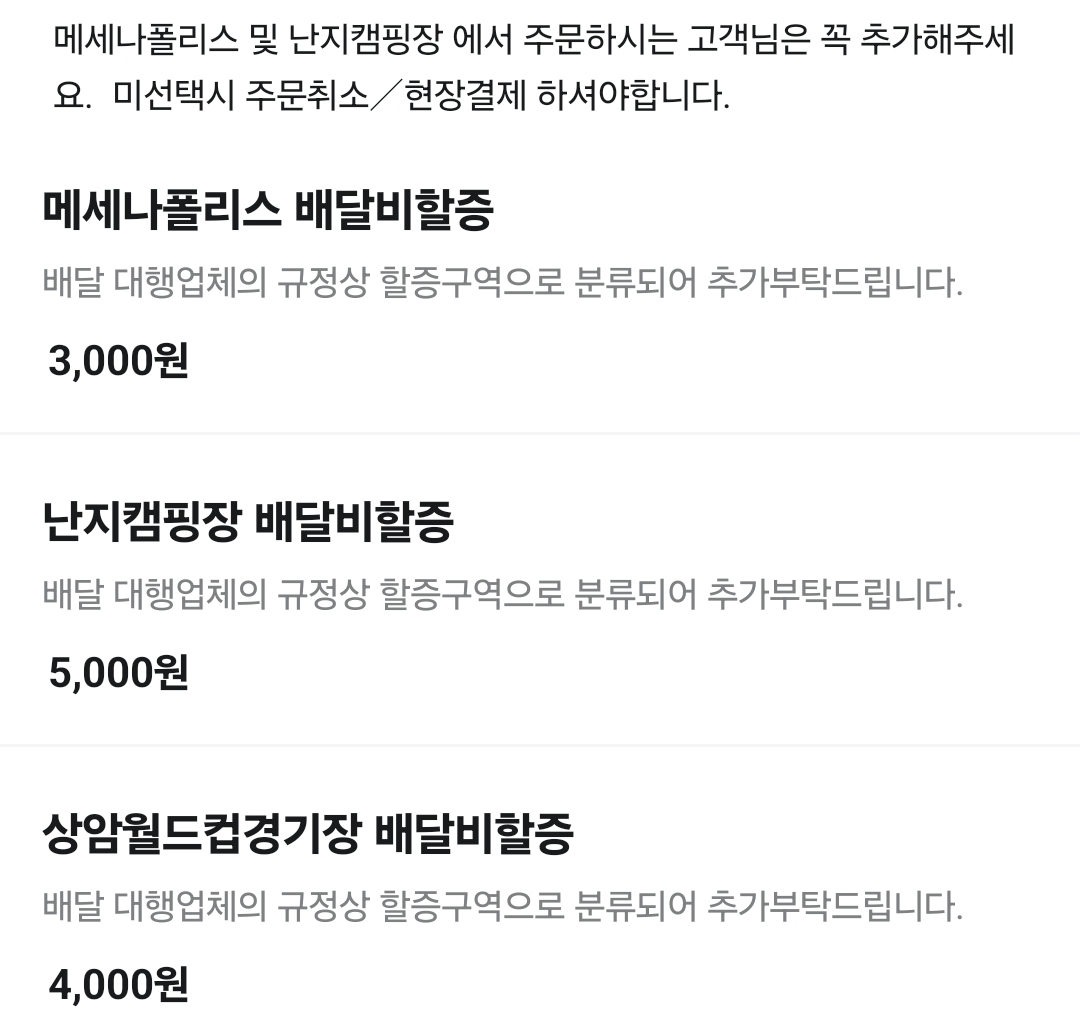Select the 난지캠핑장 배달비할증 item
The image size is (1080, 1034).
click(248, 522)
